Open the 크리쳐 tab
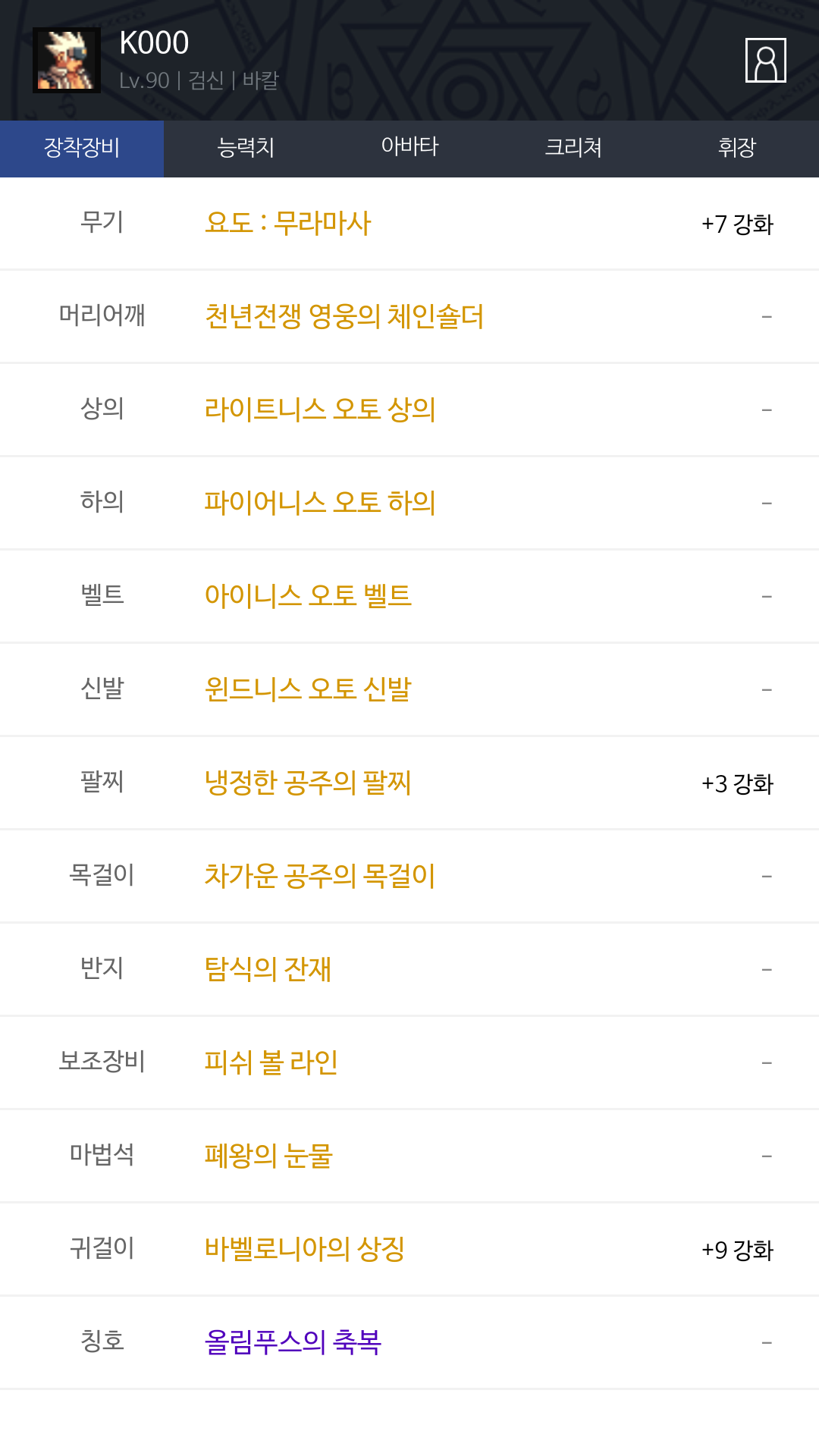This screenshot has height=1456, width=819. pyautogui.click(x=573, y=149)
